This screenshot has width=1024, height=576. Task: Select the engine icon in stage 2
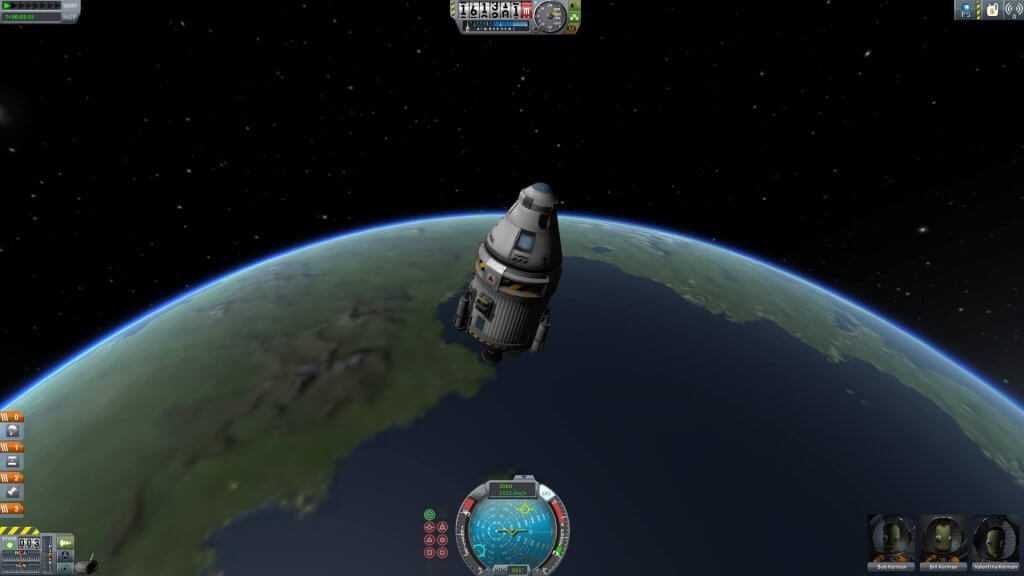12,493
